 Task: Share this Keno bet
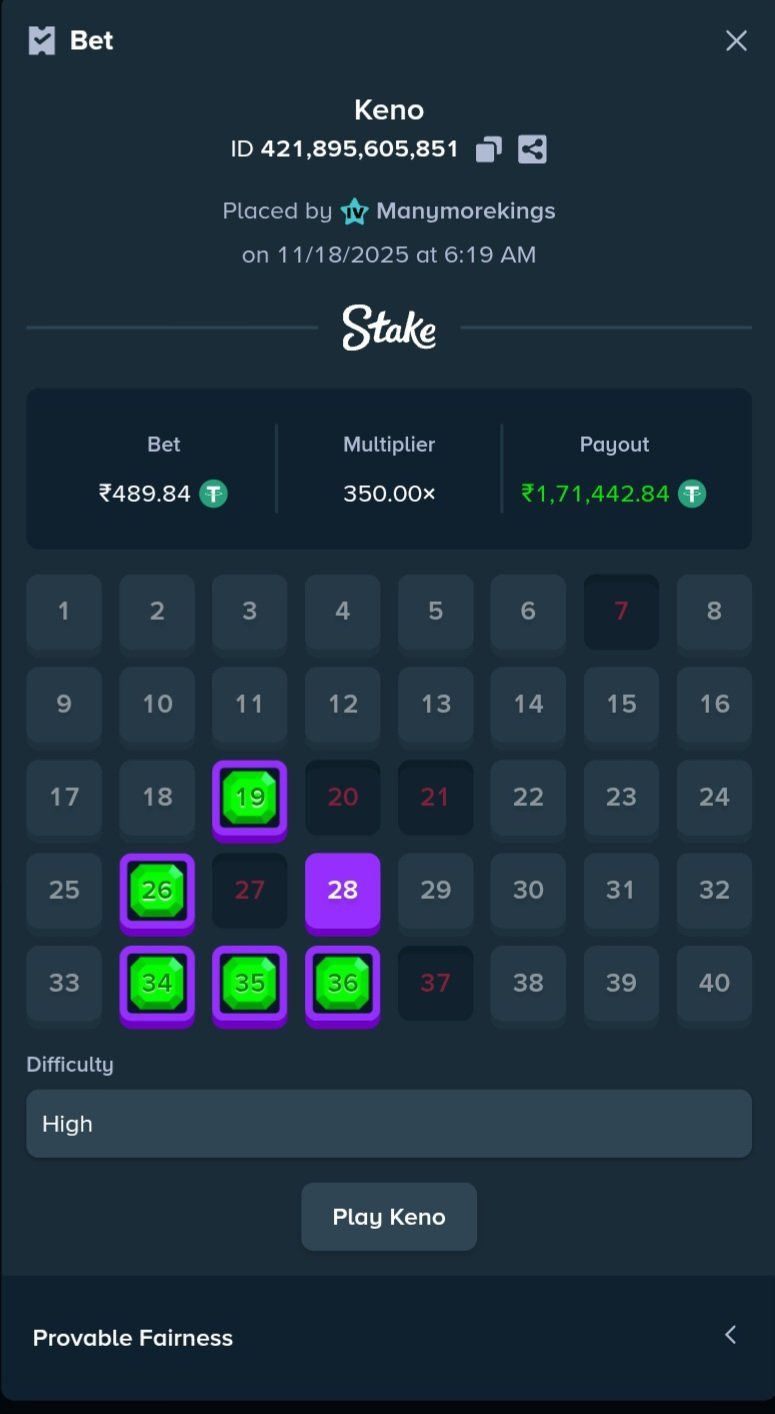click(x=532, y=150)
